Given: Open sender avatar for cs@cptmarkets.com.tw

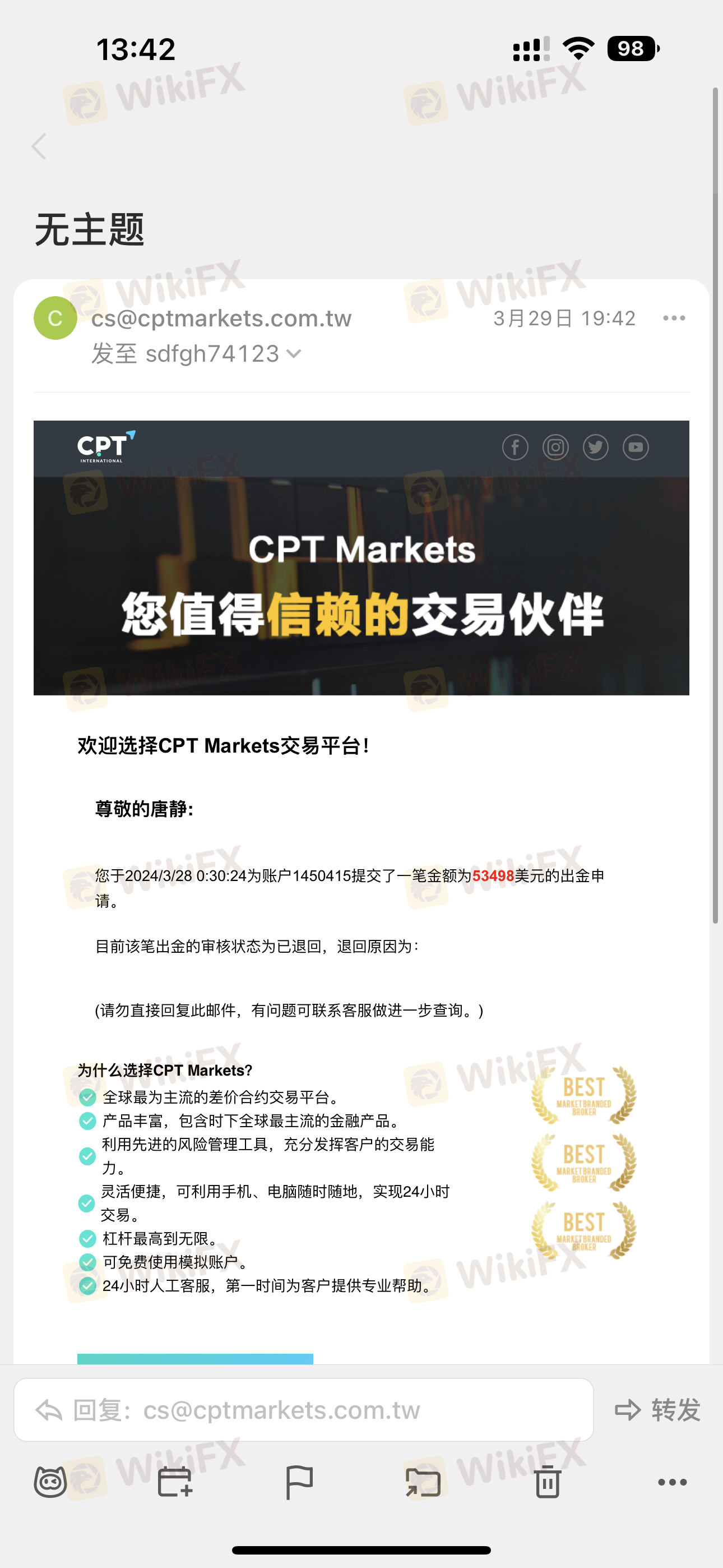Looking at the screenshot, I should pos(55,319).
